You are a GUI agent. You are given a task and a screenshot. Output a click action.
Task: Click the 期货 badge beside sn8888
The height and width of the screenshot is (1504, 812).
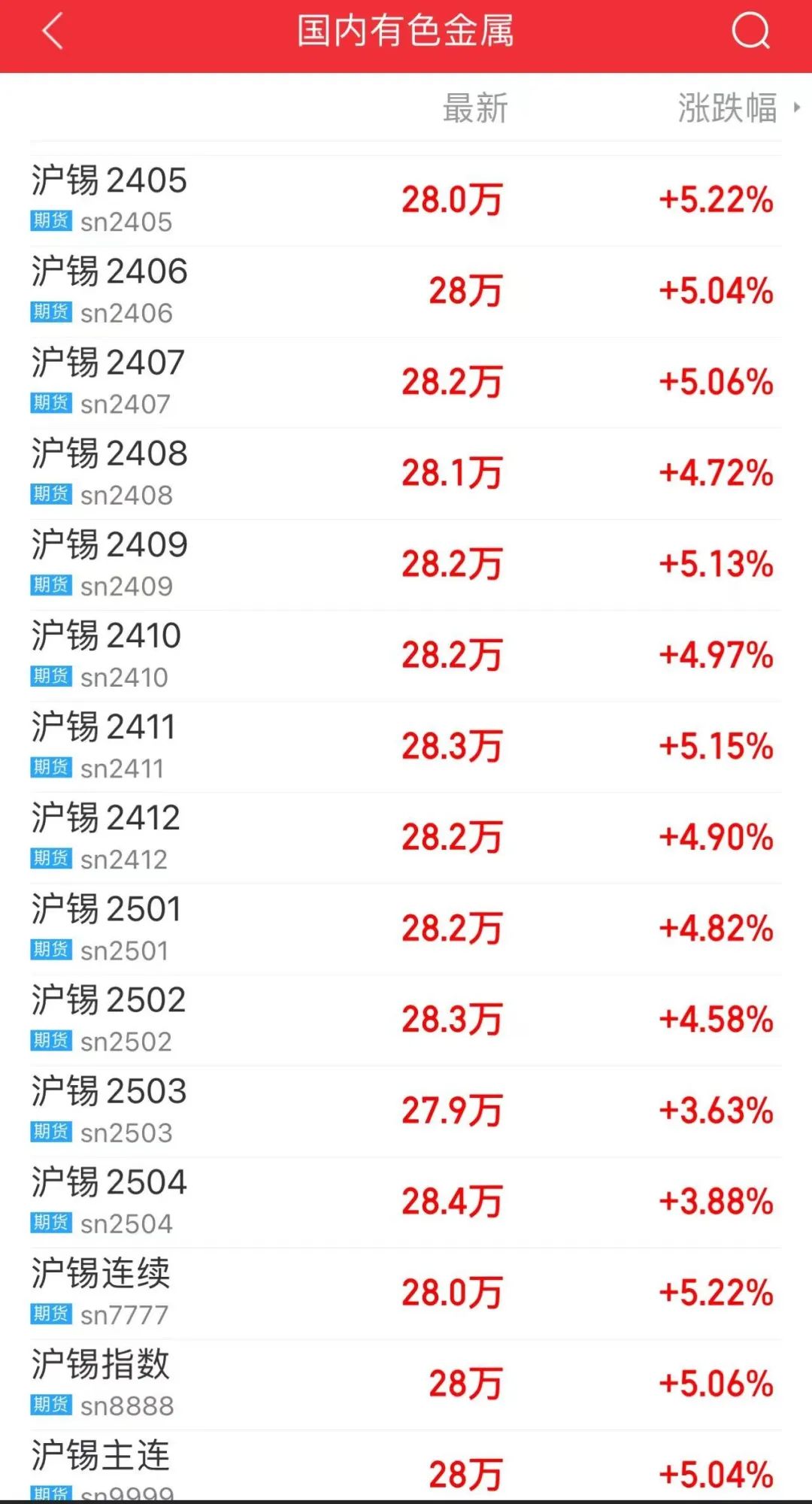tap(50, 1406)
